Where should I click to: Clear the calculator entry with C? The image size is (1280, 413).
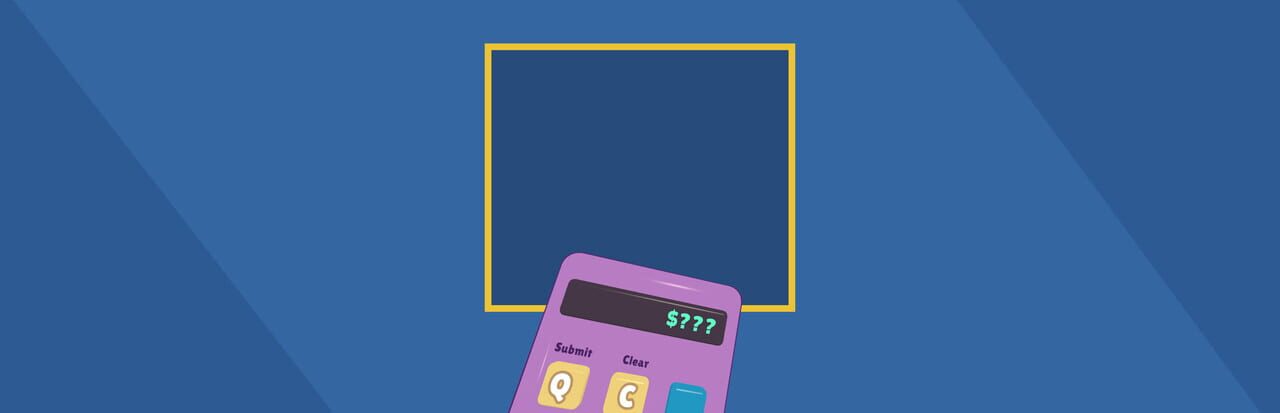click(x=627, y=394)
